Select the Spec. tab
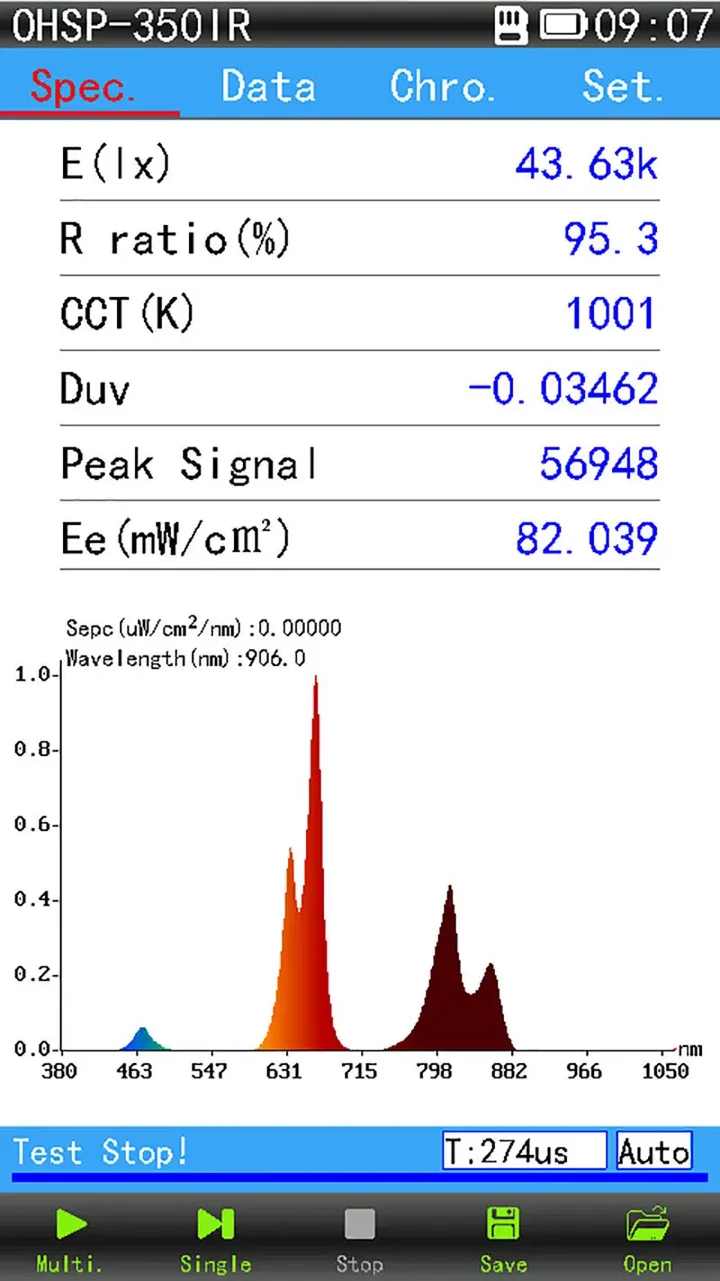 (83, 86)
